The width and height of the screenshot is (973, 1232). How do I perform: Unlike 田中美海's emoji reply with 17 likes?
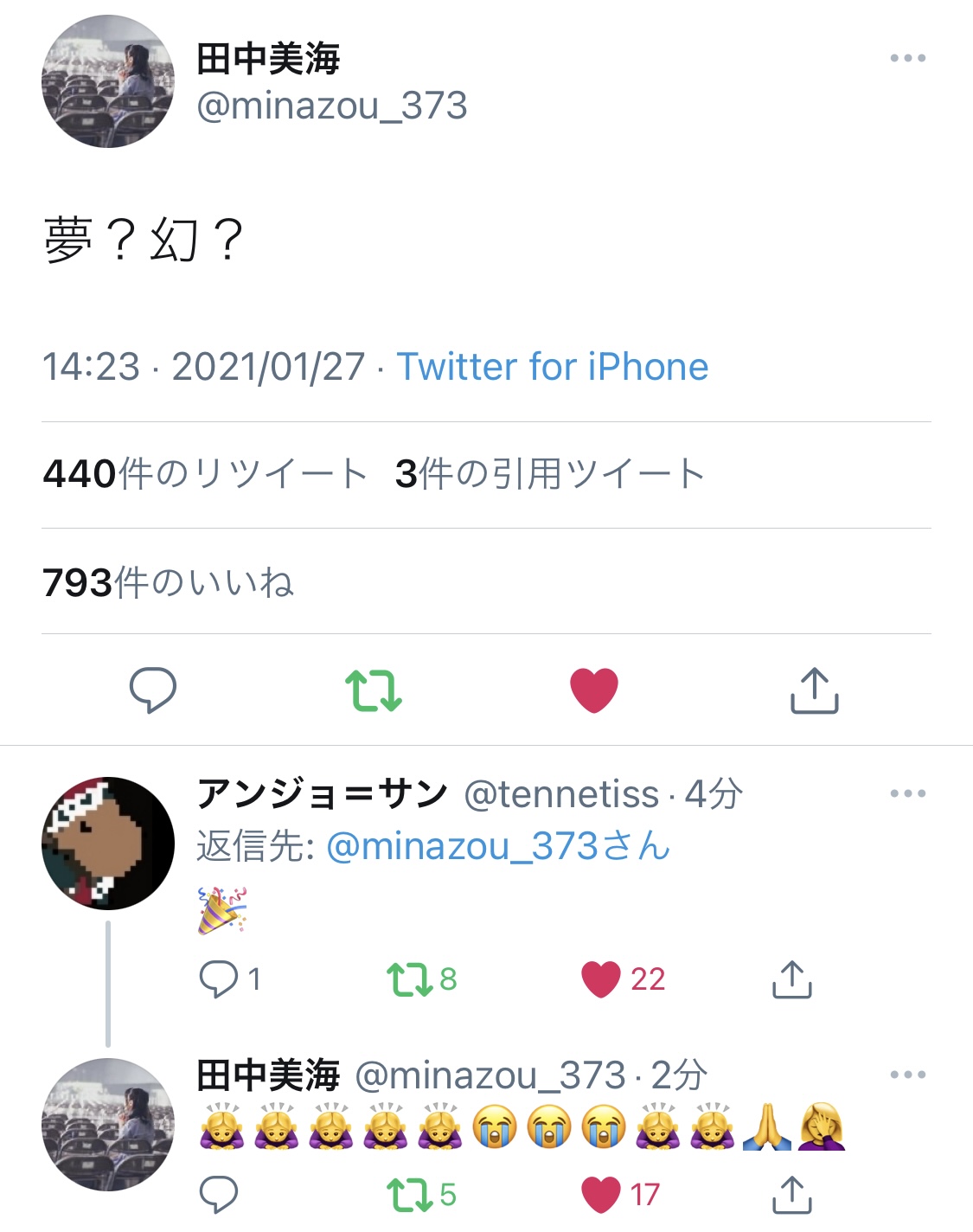(601, 1195)
